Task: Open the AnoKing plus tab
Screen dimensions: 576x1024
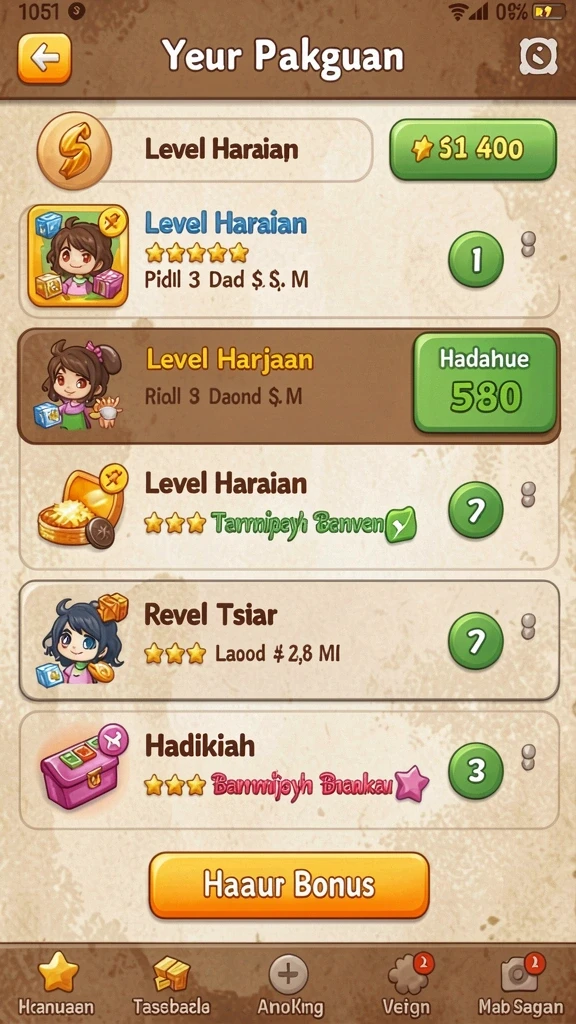Action: [289, 984]
